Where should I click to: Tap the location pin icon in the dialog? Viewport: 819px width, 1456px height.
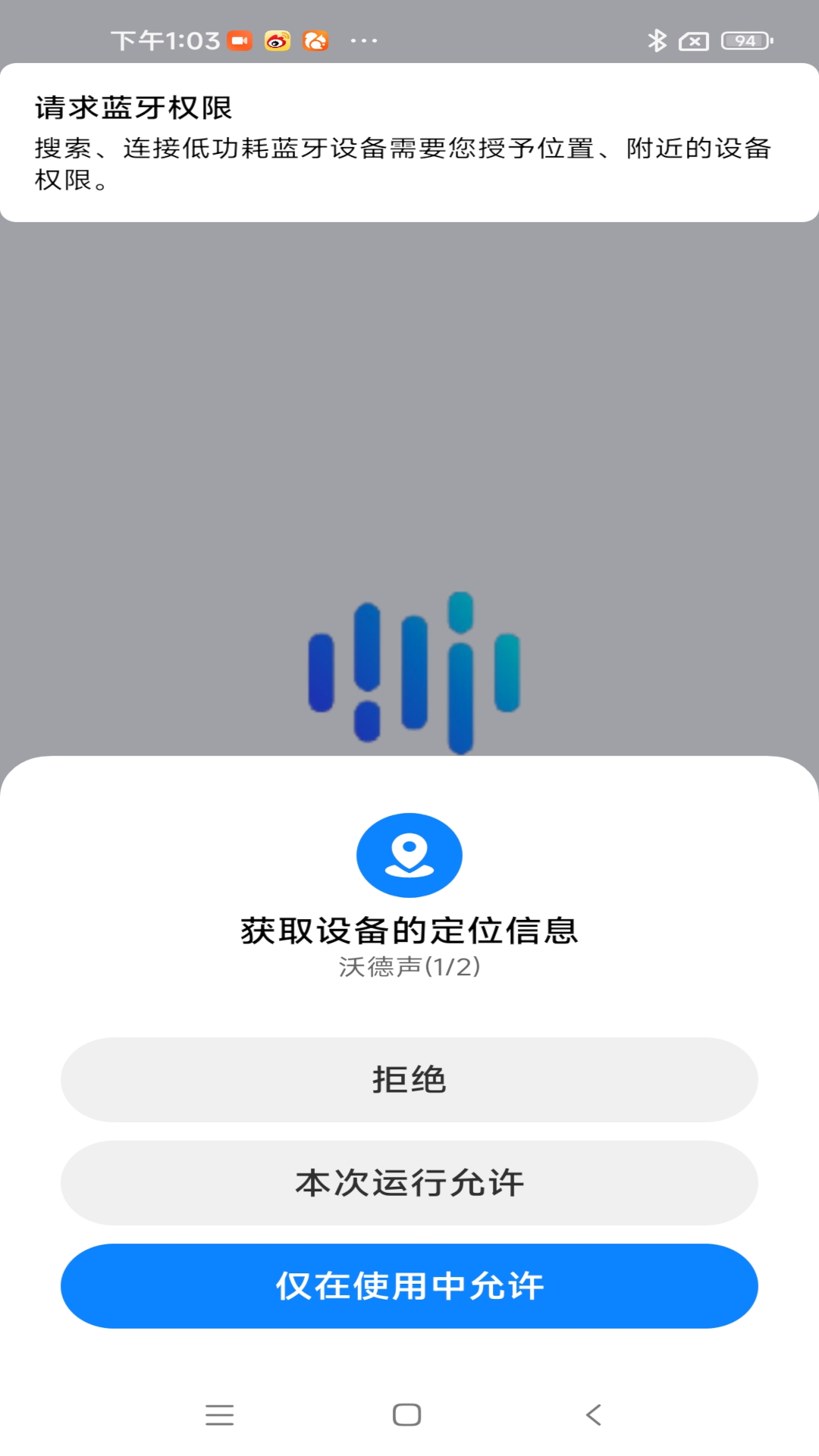[x=409, y=855]
